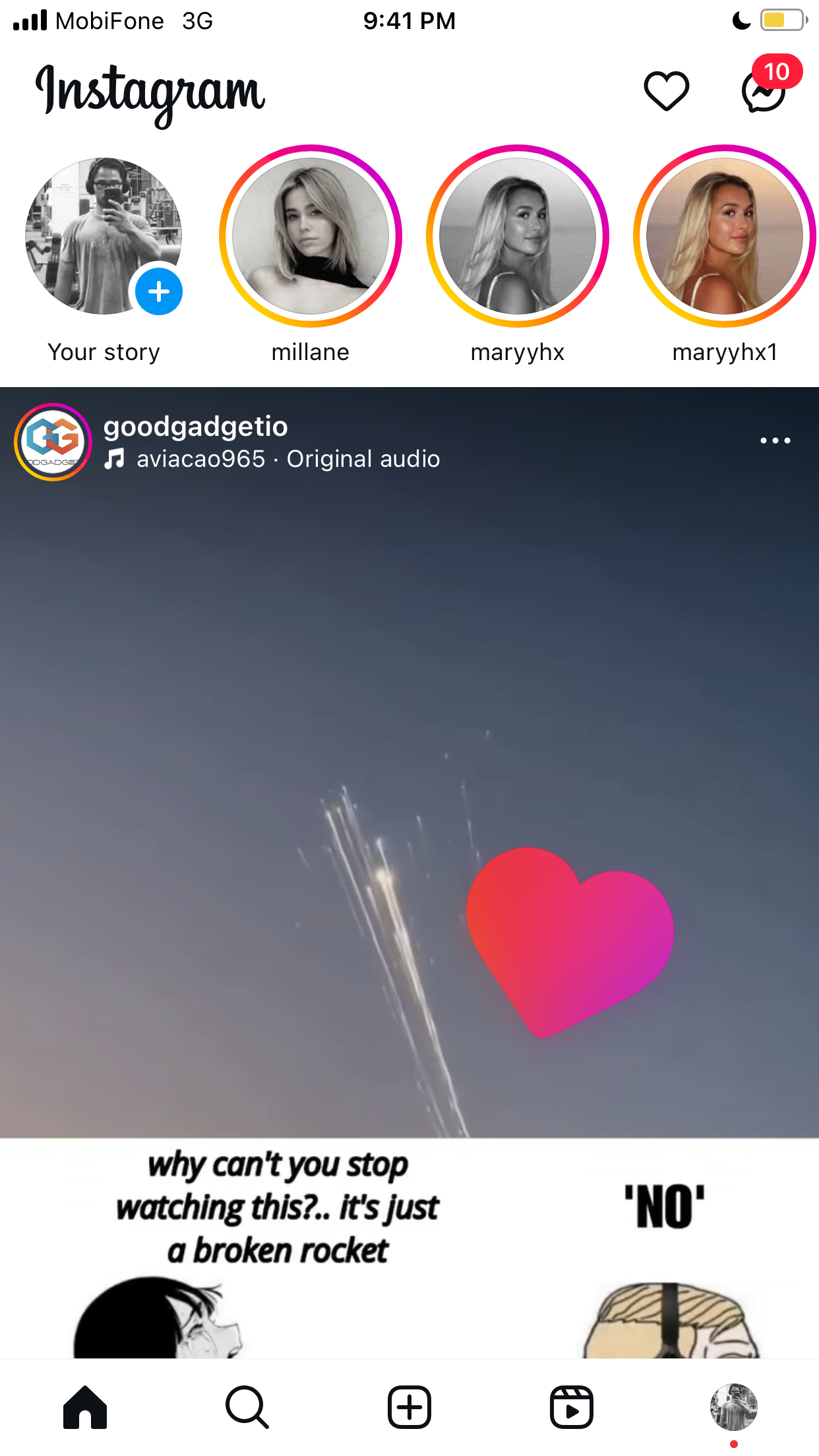View millane's story
Screen dimensions: 819x1456
311,236
